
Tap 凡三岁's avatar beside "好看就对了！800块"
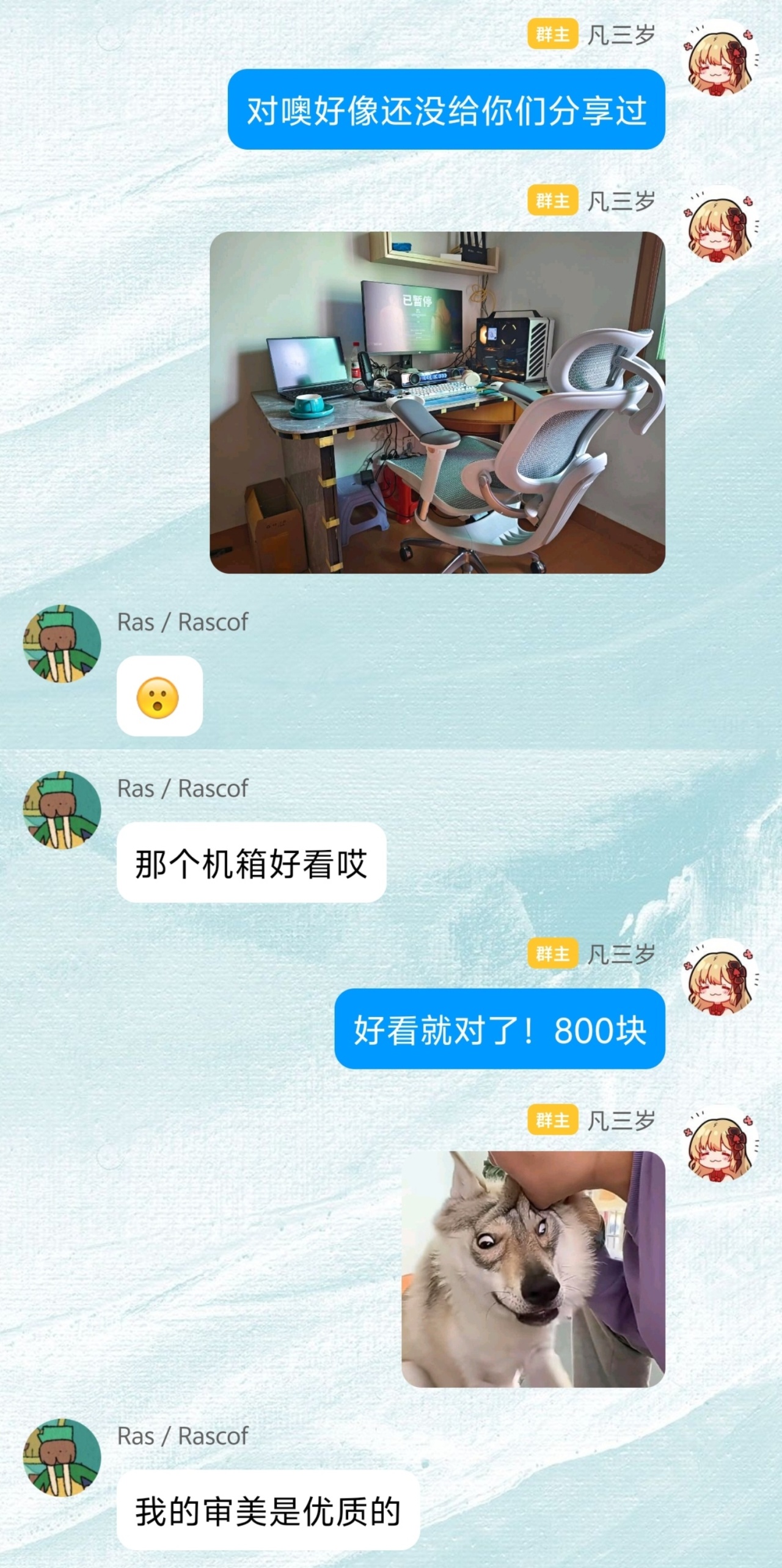click(x=720, y=977)
